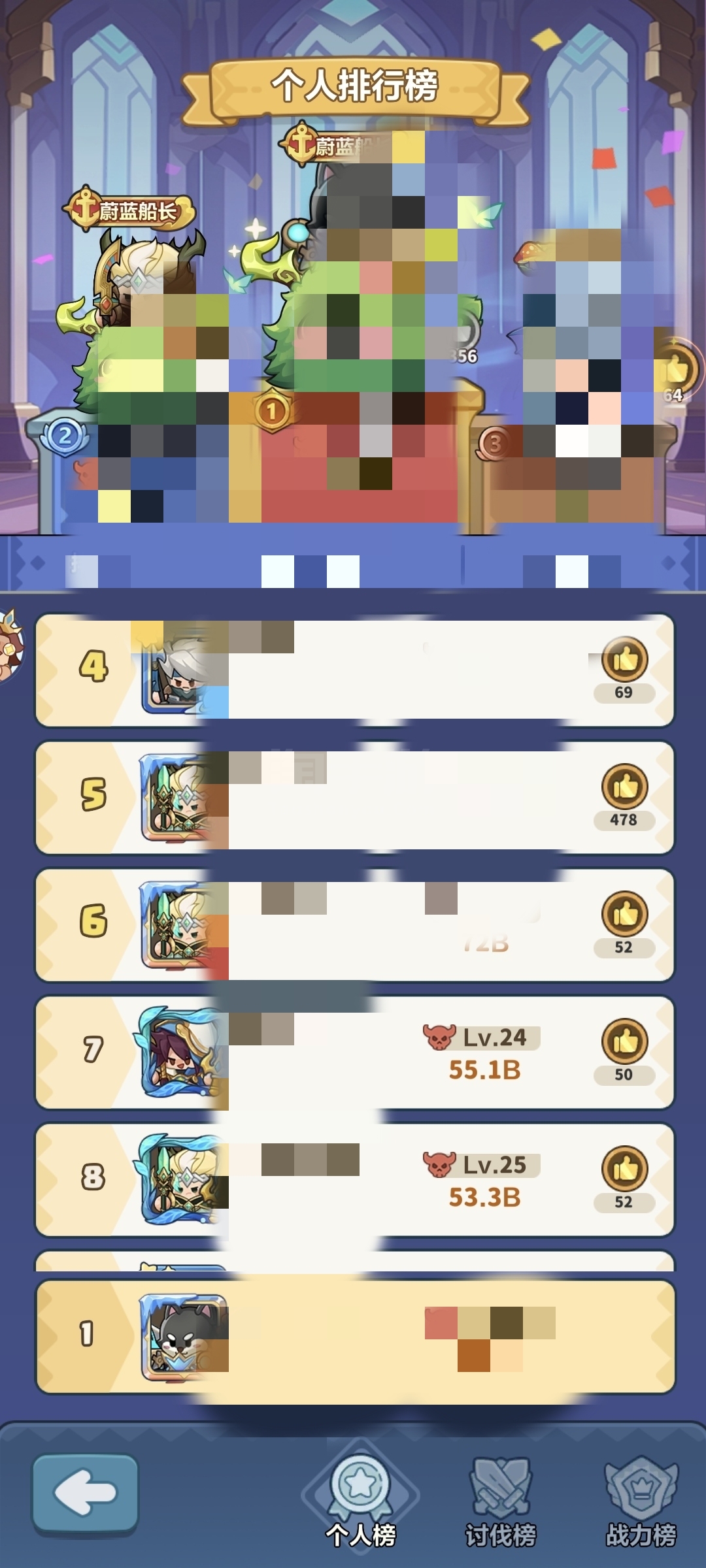Like the rank 4 player
Viewport: 706px width, 1568px height.
(x=624, y=660)
